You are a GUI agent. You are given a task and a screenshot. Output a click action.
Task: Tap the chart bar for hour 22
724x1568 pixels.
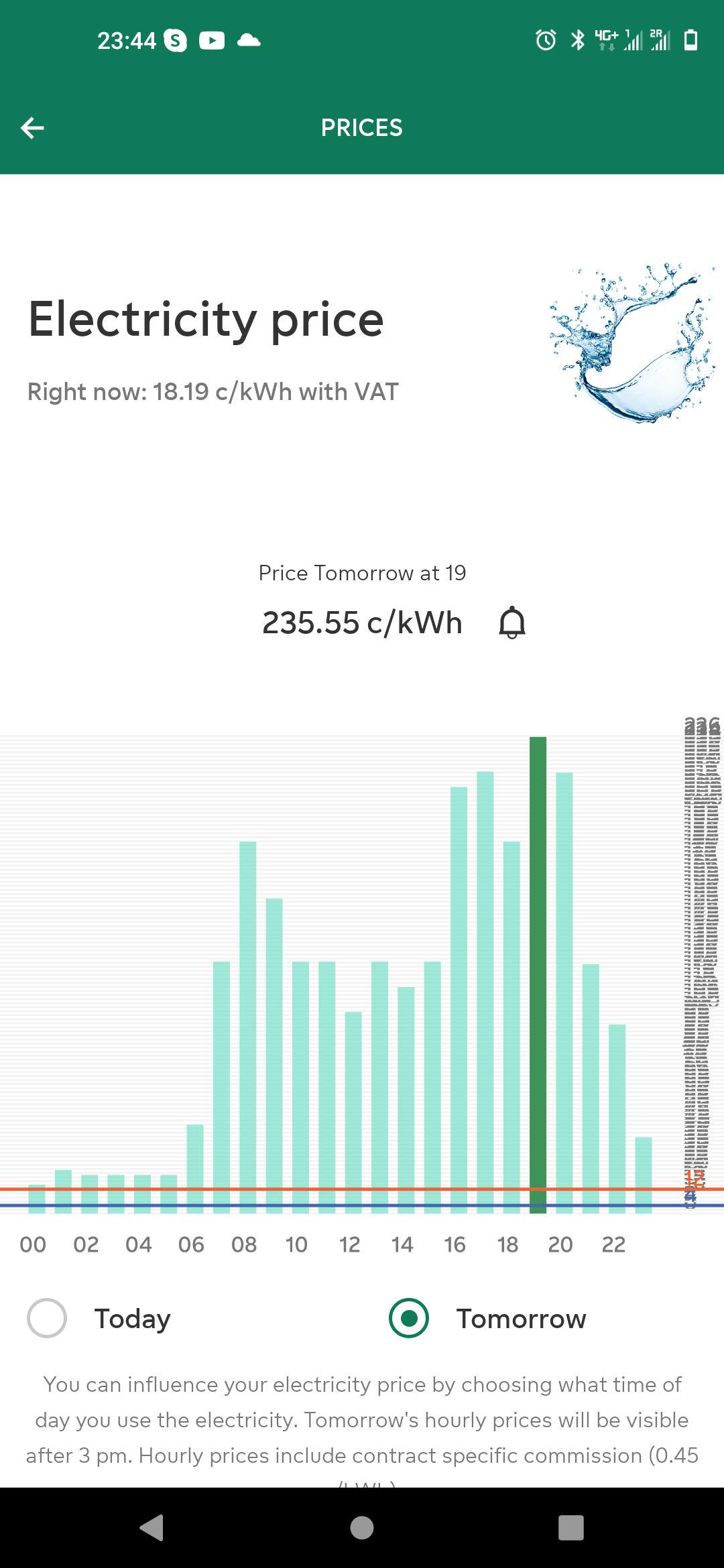pos(617,1119)
